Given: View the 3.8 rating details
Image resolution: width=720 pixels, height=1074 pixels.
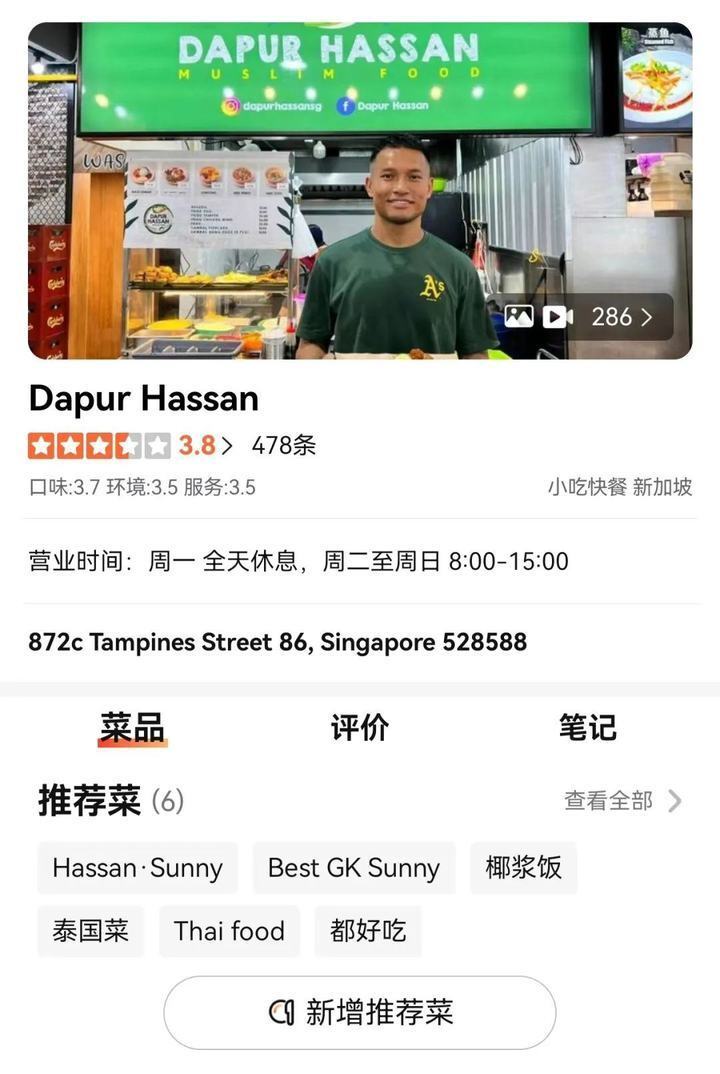Looking at the screenshot, I should click(204, 445).
